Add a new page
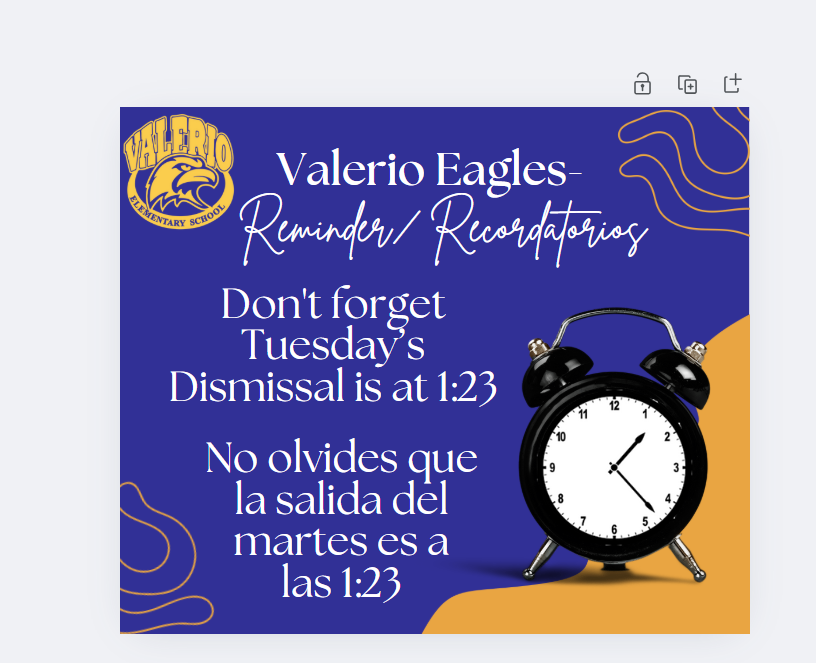The image size is (816, 663). pyautogui.click(x=732, y=84)
